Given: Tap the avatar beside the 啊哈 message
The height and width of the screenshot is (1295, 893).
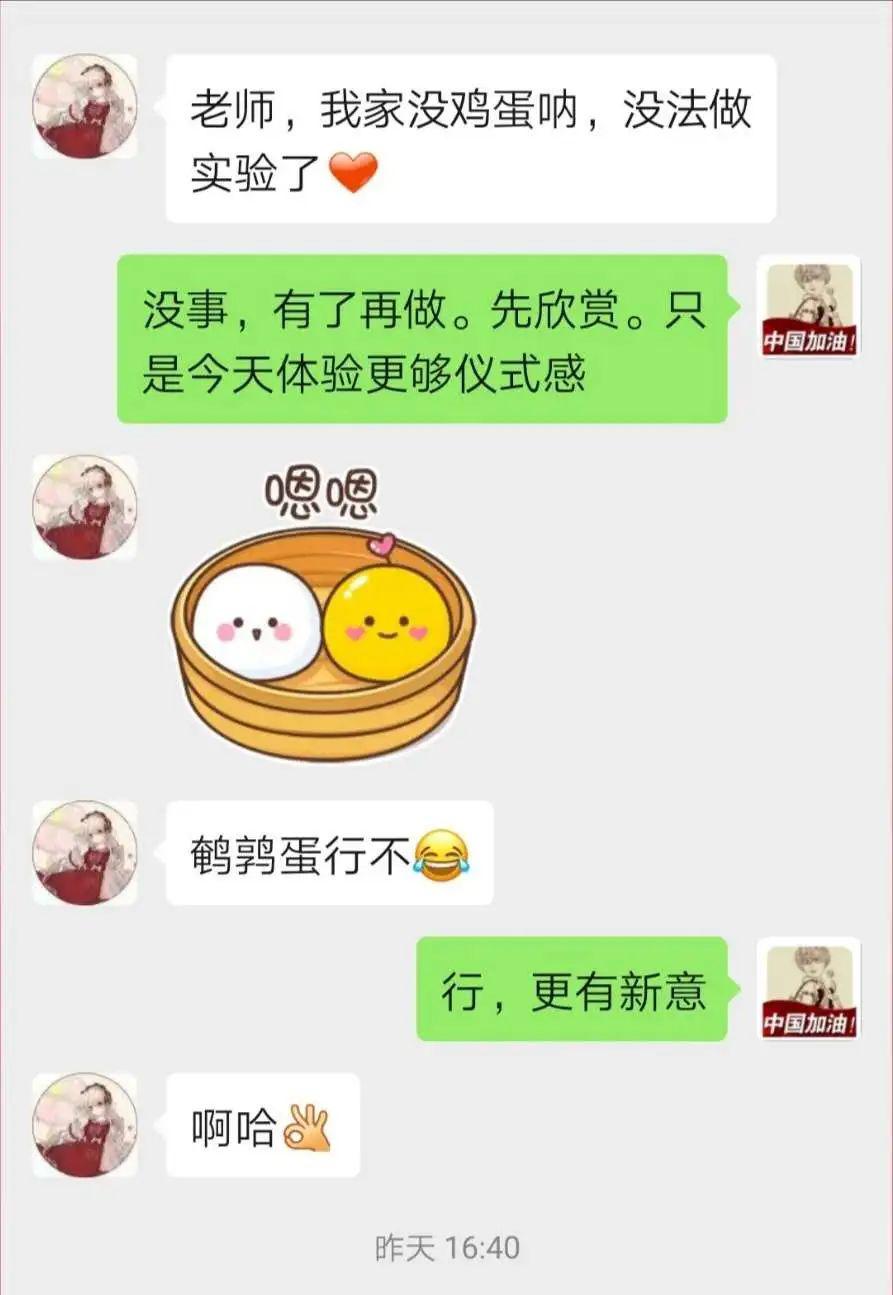Looking at the screenshot, I should pyautogui.click(x=85, y=1125).
